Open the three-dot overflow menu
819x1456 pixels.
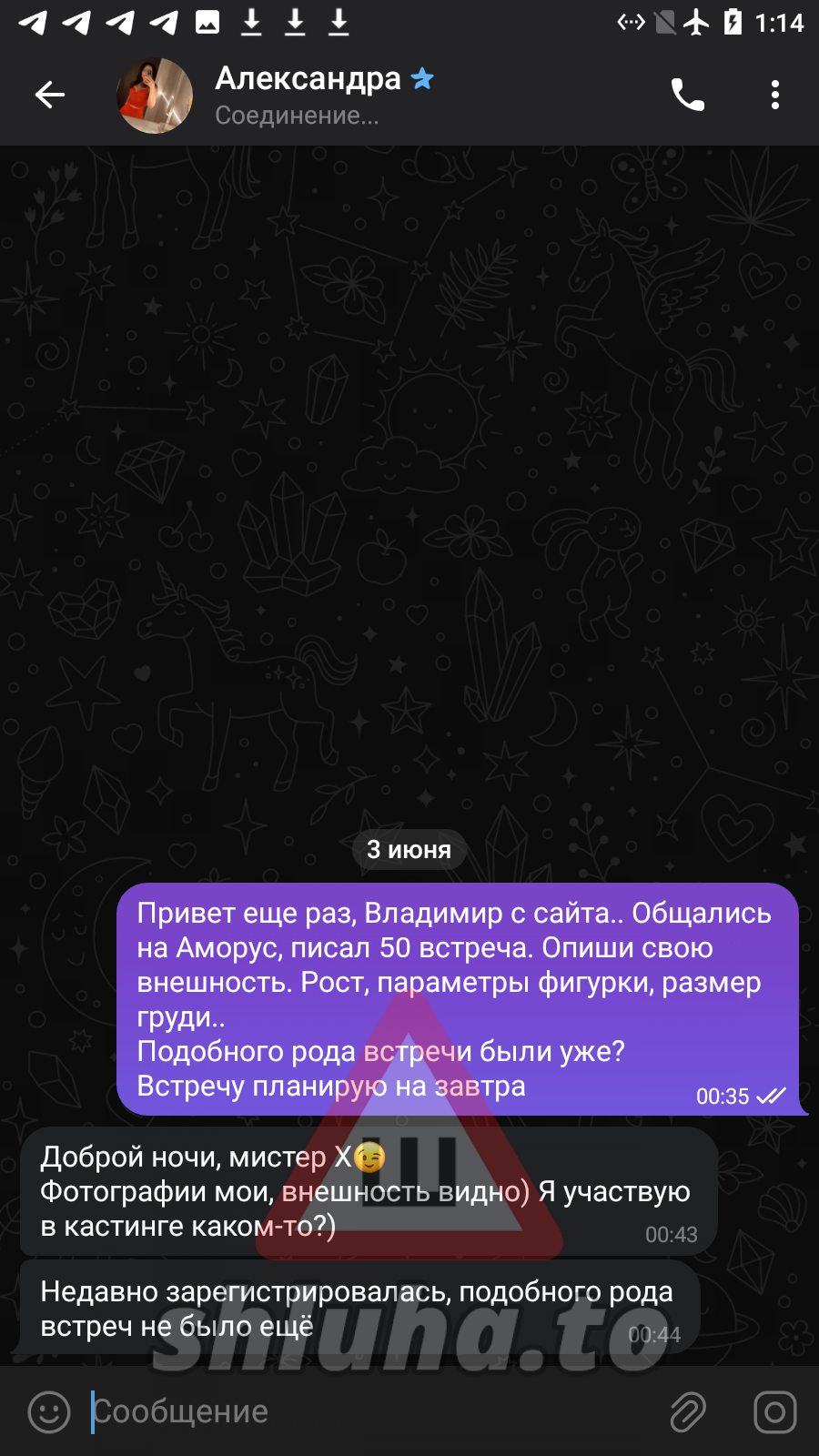775,95
